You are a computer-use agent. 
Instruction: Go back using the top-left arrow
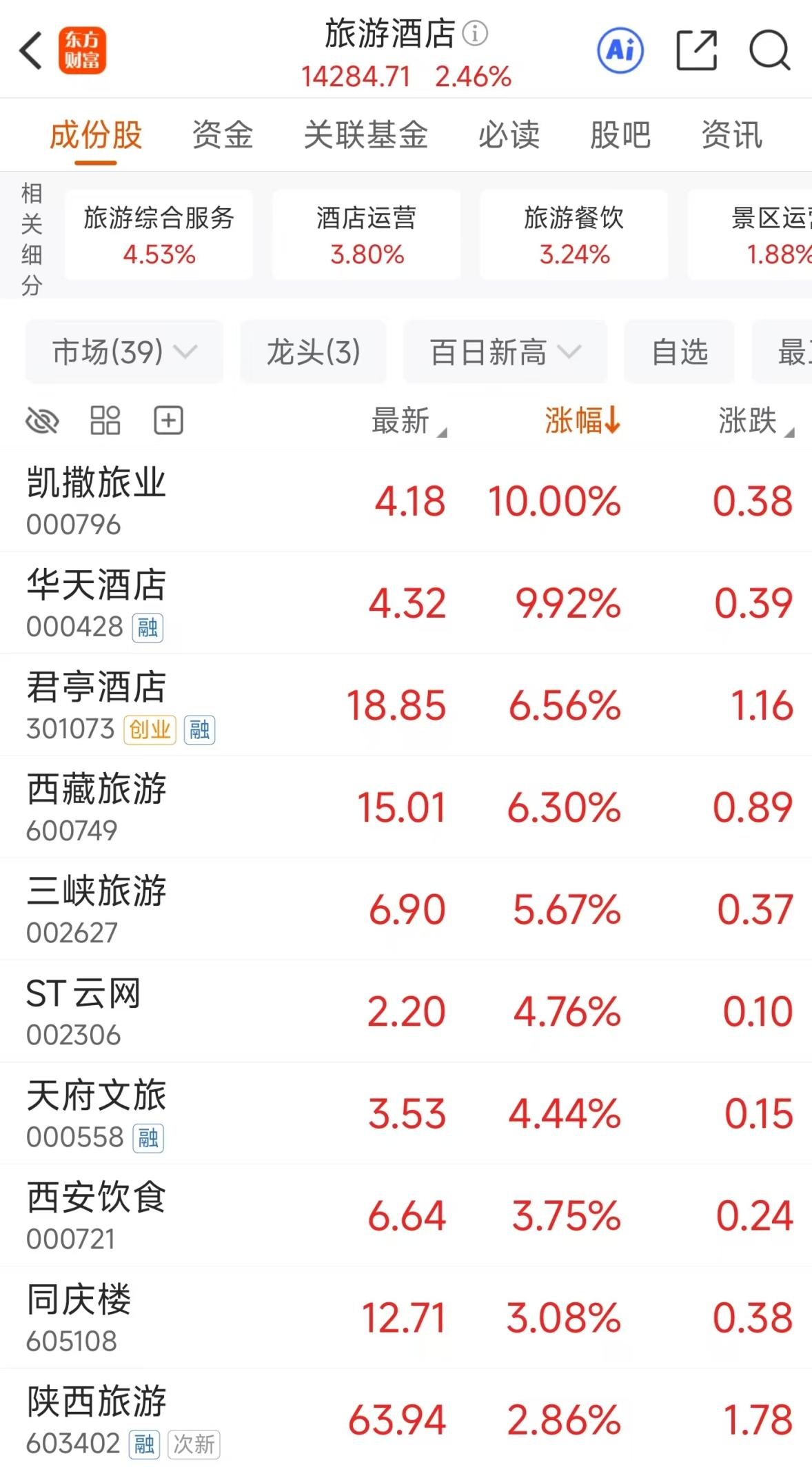click(31, 51)
